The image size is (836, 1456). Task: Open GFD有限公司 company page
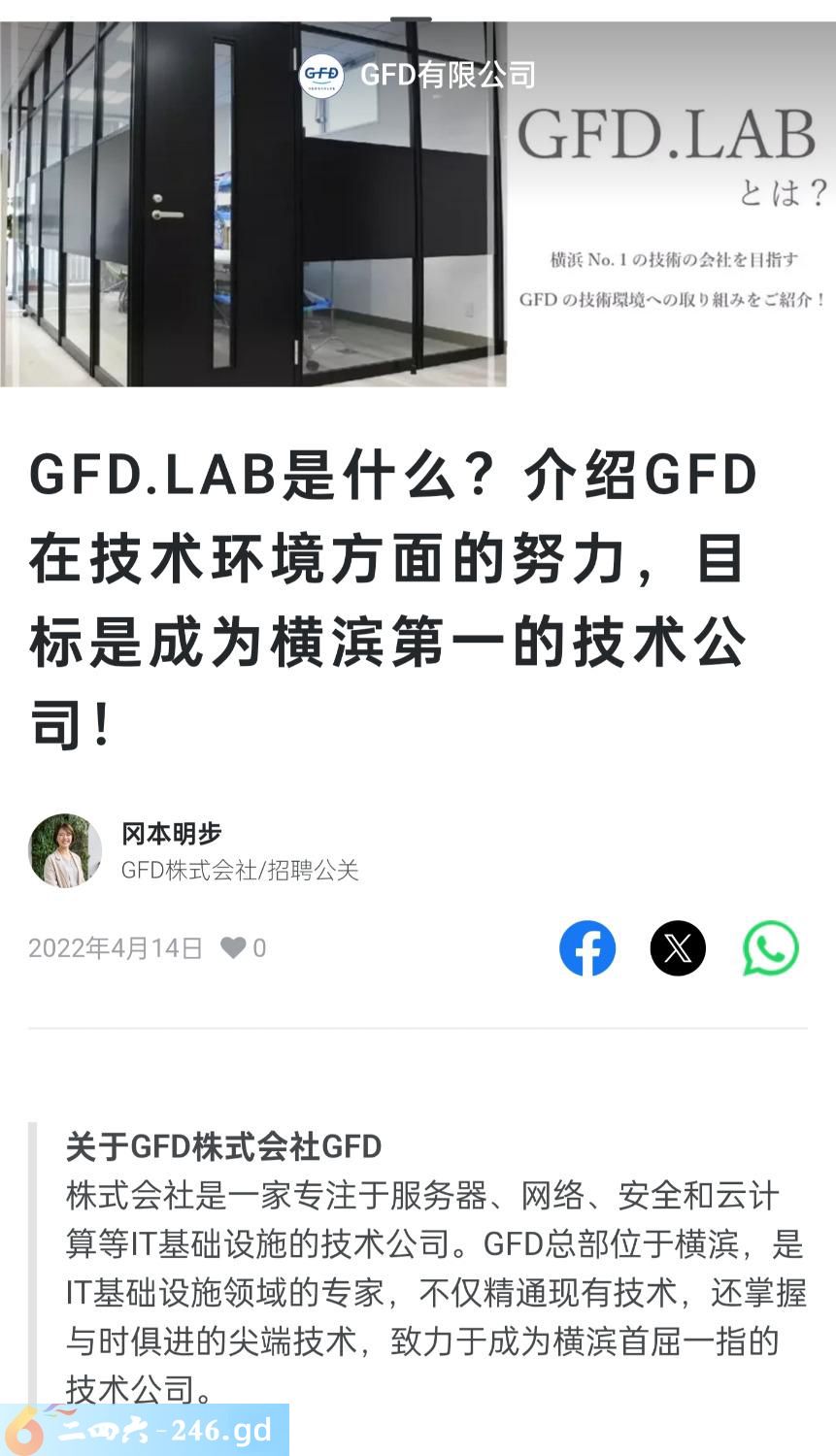point(447,75)
